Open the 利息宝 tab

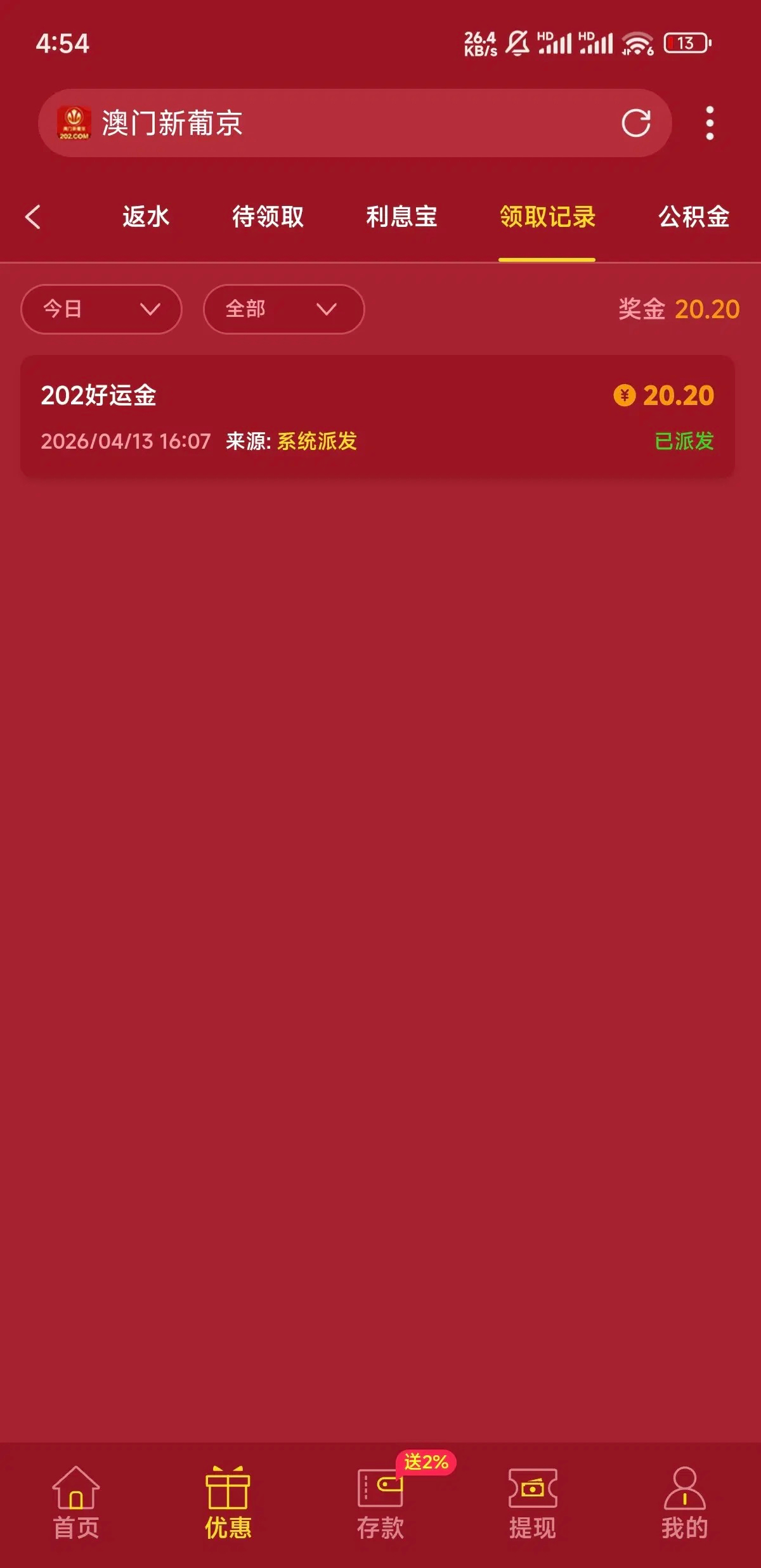401,217
